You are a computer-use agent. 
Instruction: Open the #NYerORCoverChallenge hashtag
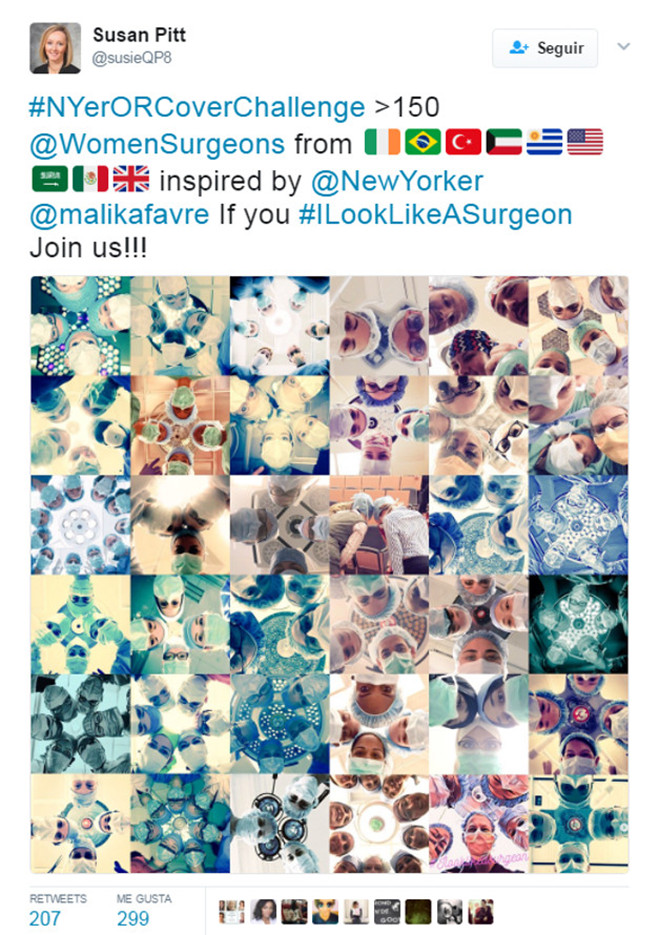point(197,107)
